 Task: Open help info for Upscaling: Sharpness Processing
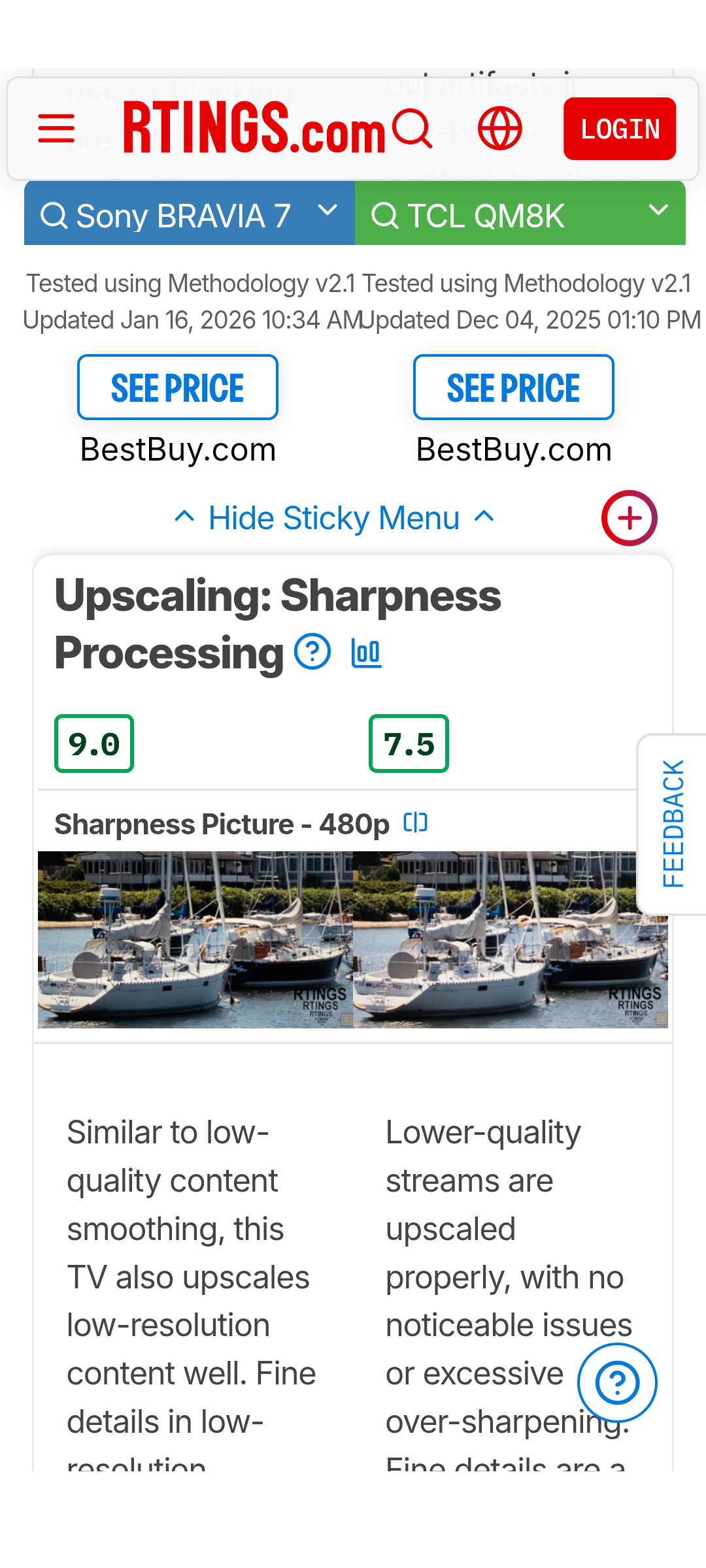click(312, 651)
